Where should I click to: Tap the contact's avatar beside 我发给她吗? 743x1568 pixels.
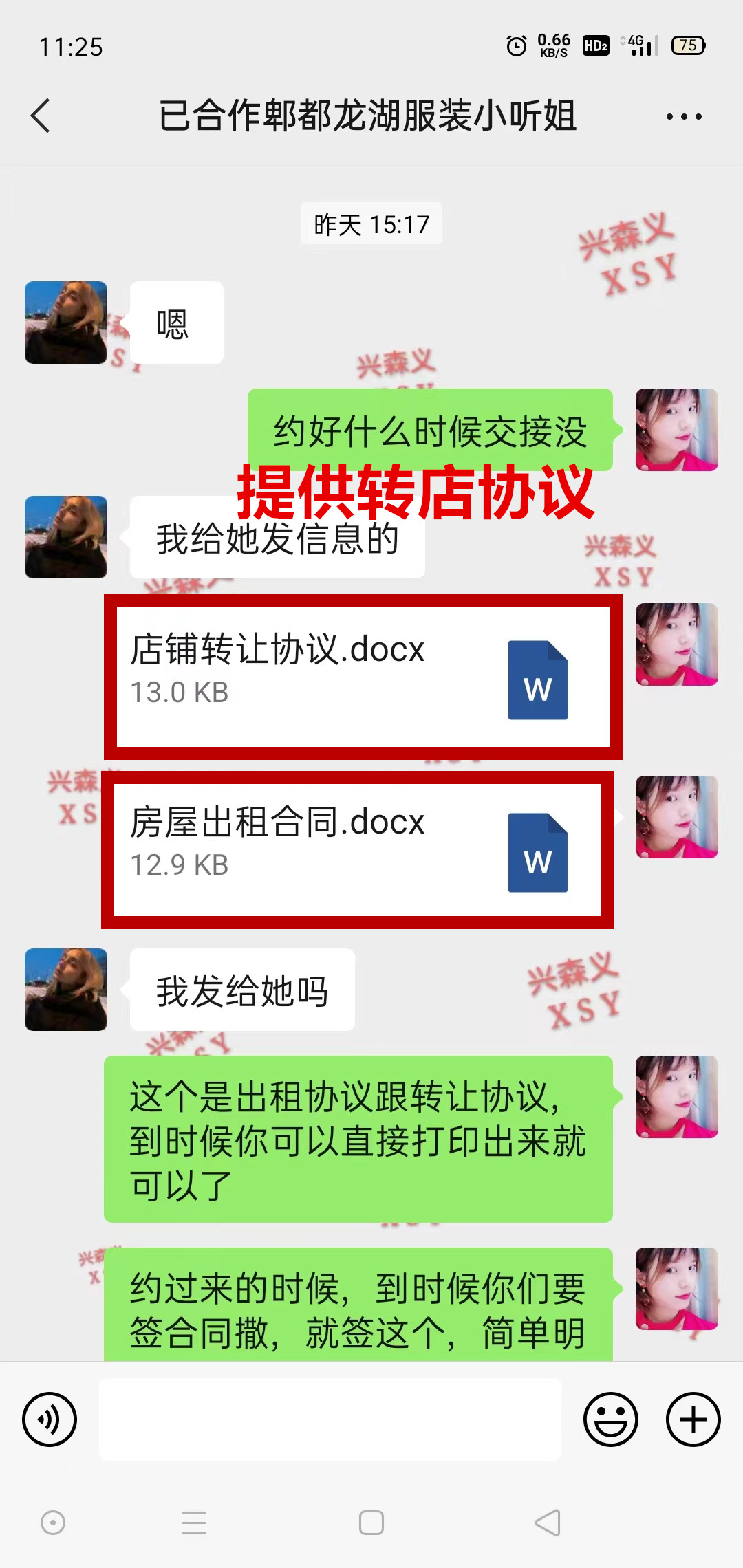[x=66, y=990]
